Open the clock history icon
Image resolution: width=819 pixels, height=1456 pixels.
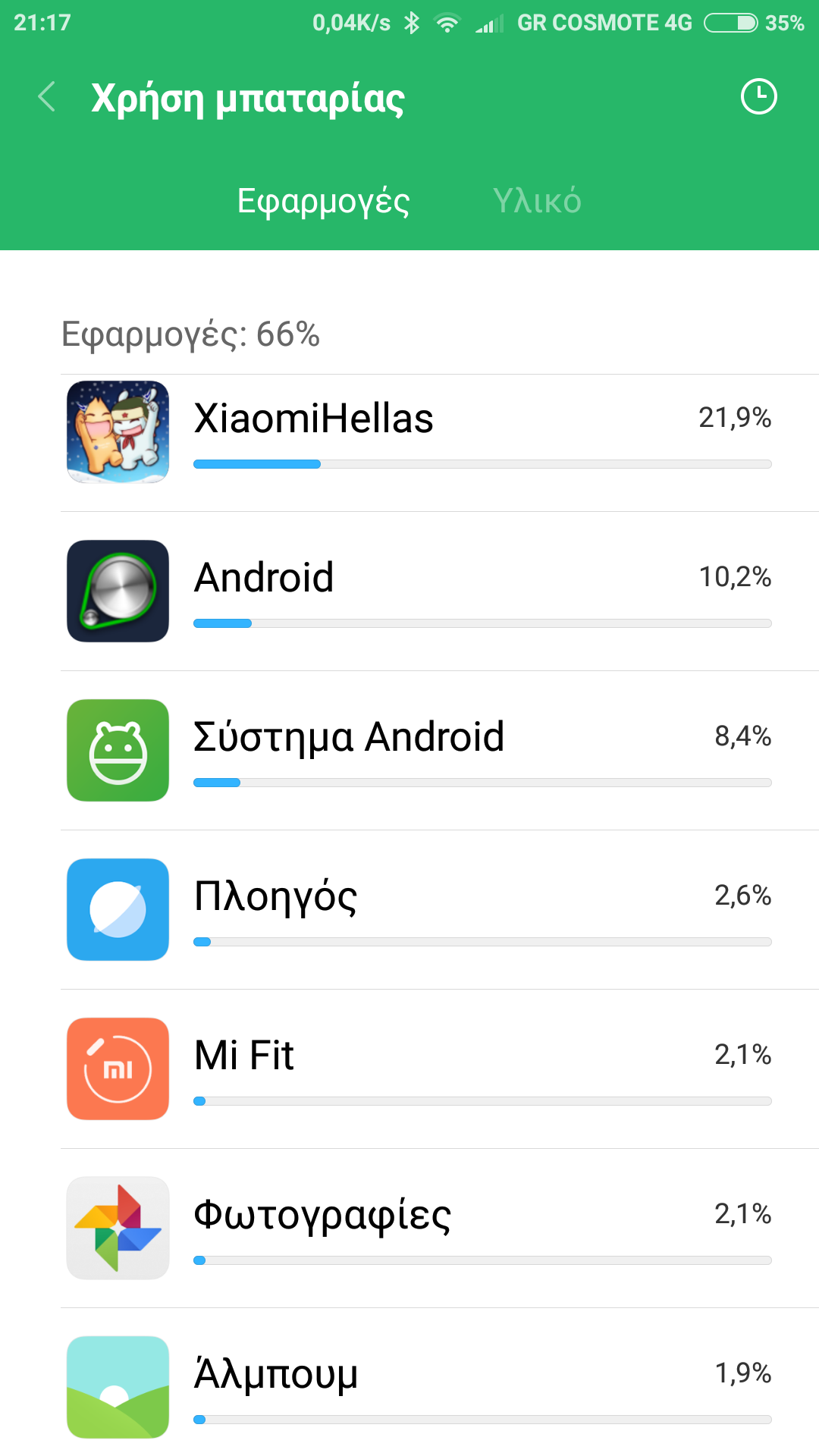tap(758, 97)
